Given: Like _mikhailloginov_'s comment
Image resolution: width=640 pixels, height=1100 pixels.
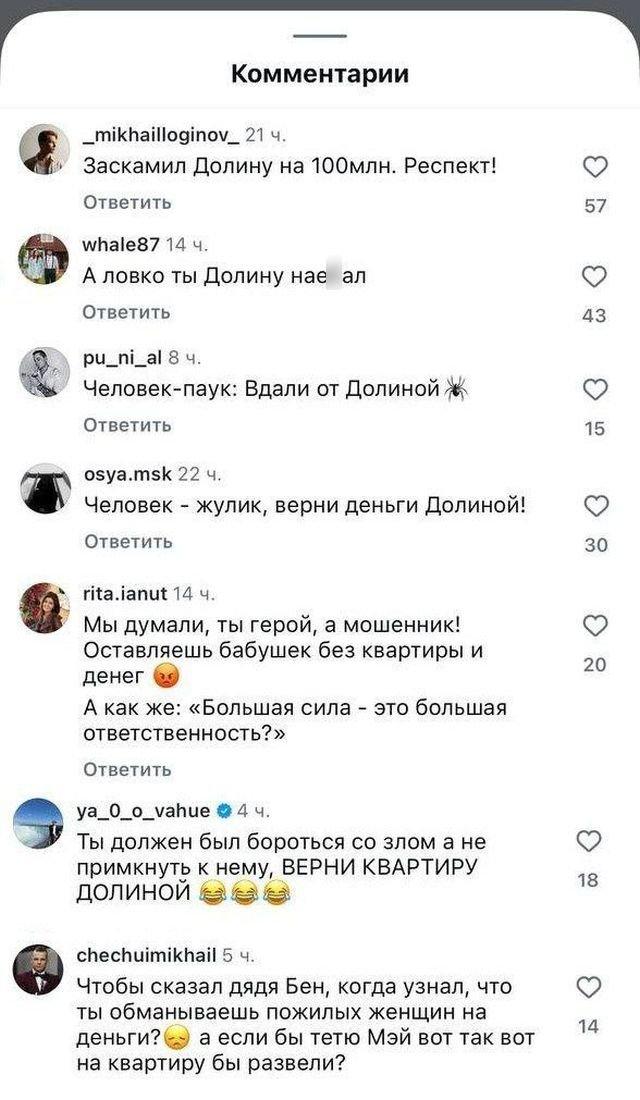Looking at the screenshot, I should point(595,168).
